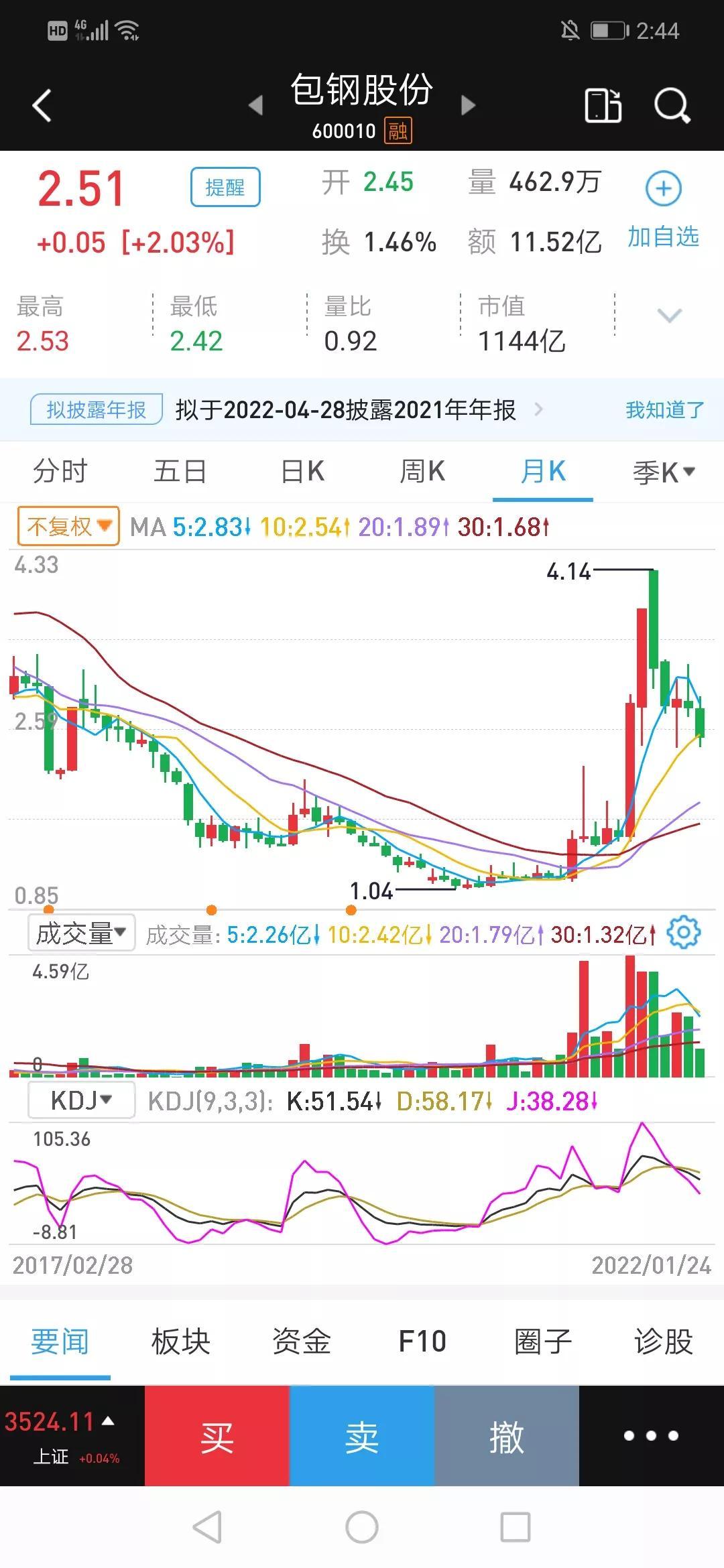Tap the red 买 buy button
This screenshot has width=724, height=1568.
(217, 1435)
